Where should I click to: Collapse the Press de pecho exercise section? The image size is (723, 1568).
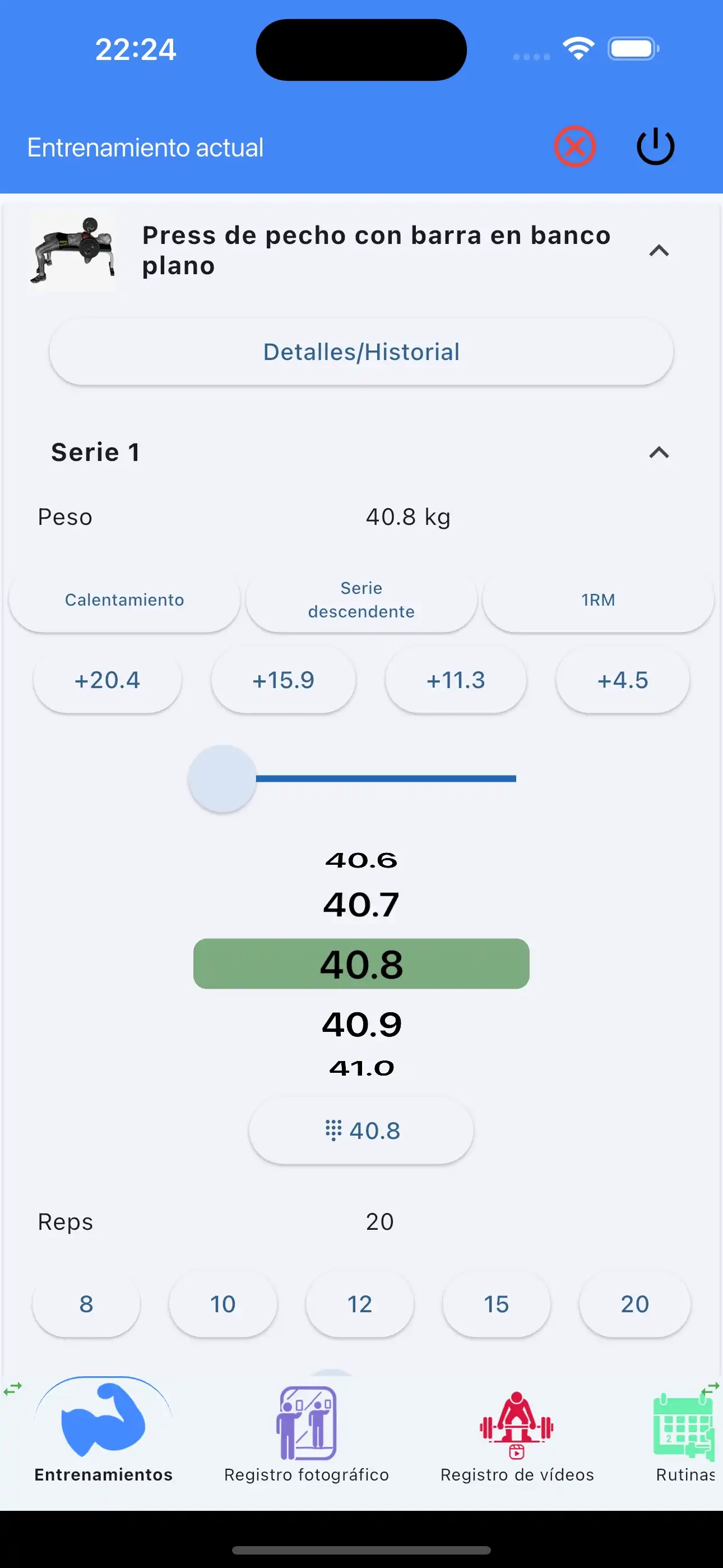click(x=659, y=251)
